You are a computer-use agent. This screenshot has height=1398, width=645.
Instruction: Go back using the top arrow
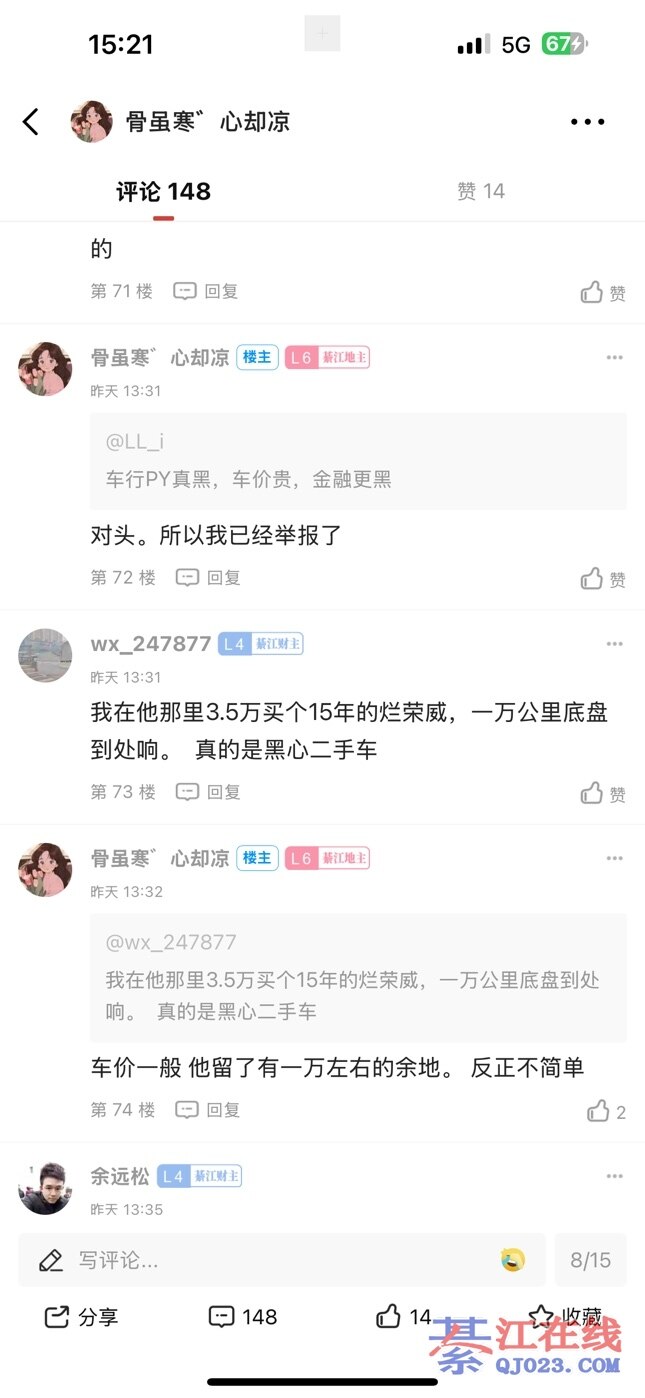click(x=31, y=122)
